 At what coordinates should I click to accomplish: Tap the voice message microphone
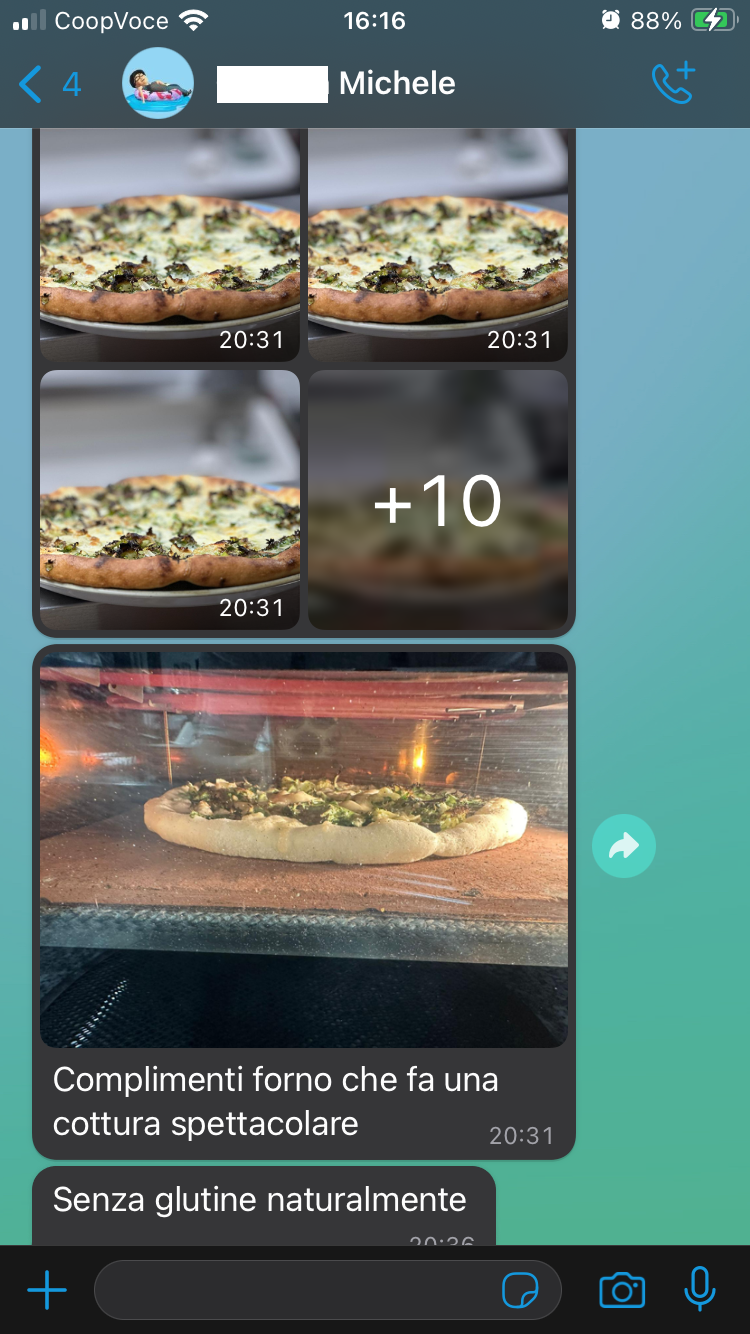click(700, 1289)
